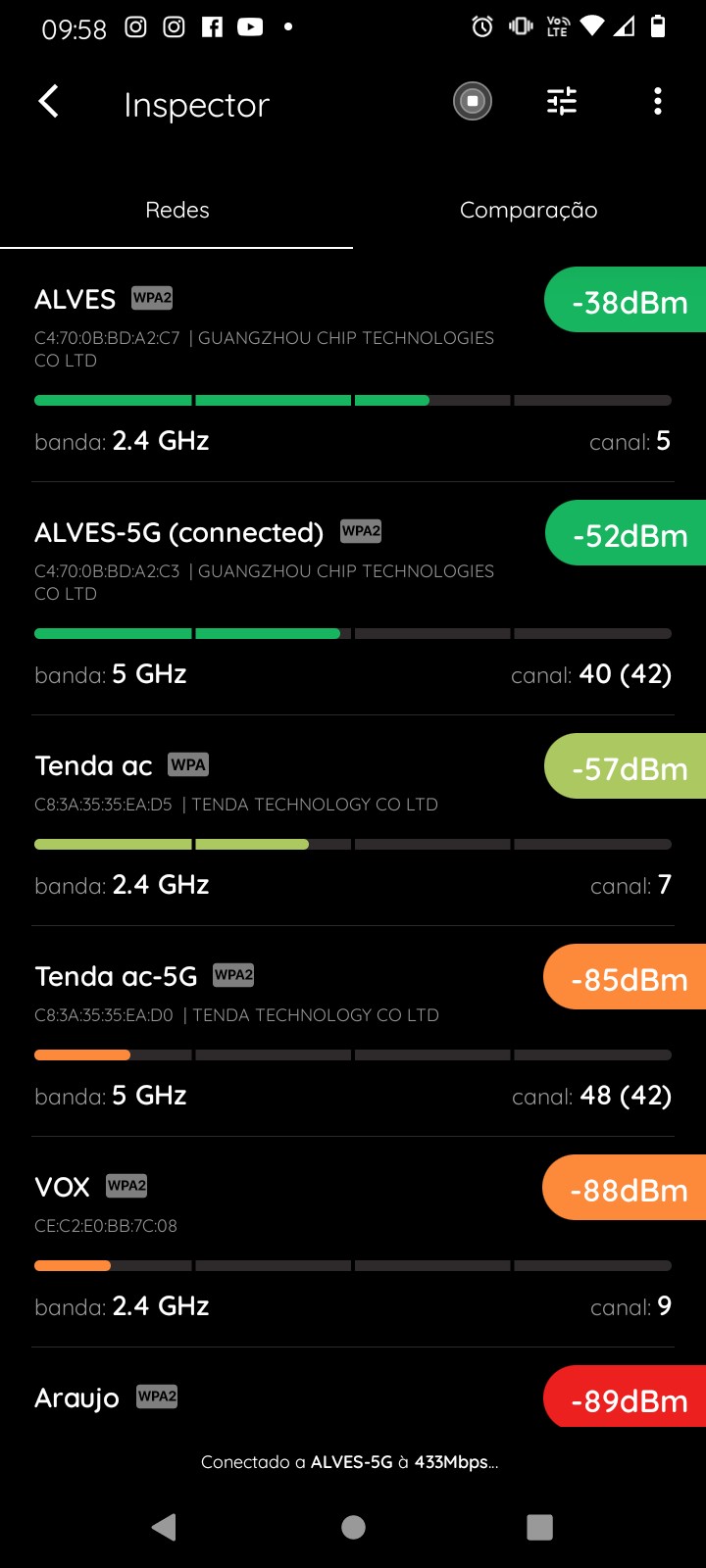
Task: Open the Tenda ac network entry
Action: click(294, 823)
